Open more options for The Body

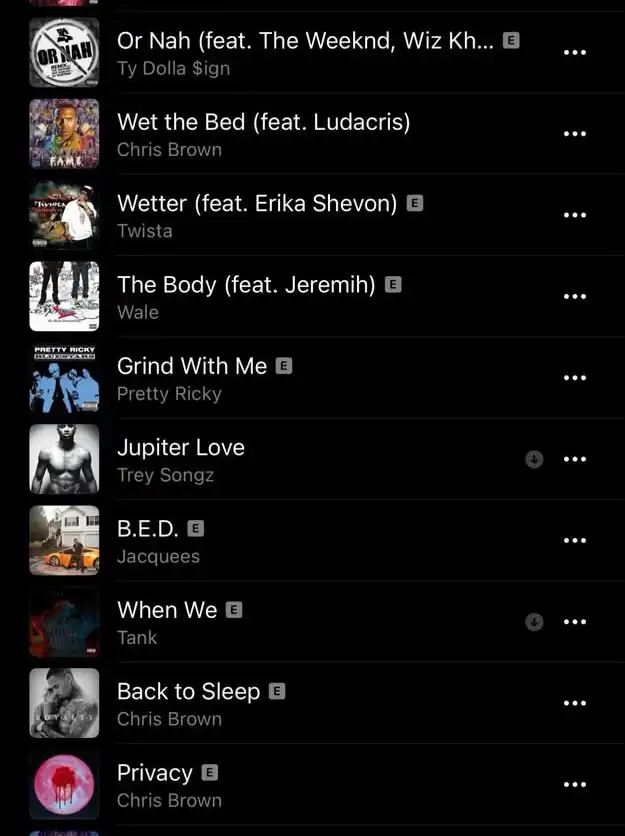point(575,296)
